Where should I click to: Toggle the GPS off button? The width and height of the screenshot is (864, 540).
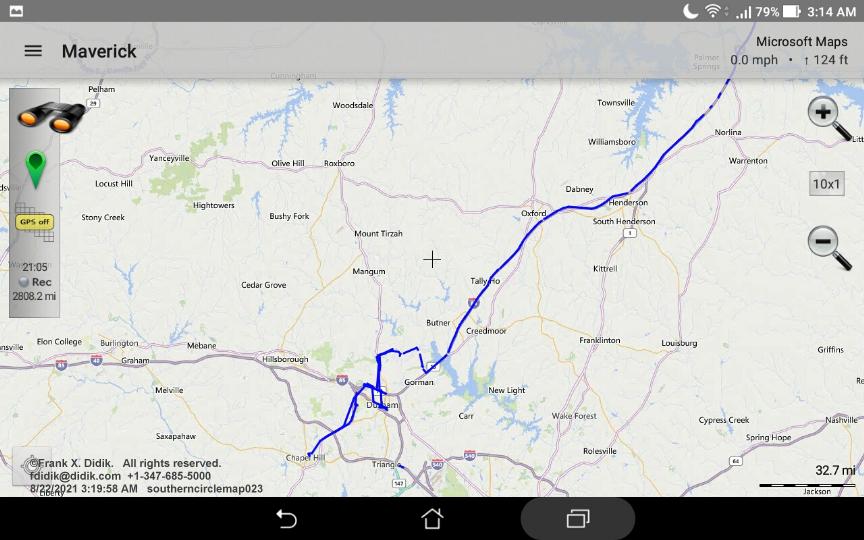pos(34,222)
